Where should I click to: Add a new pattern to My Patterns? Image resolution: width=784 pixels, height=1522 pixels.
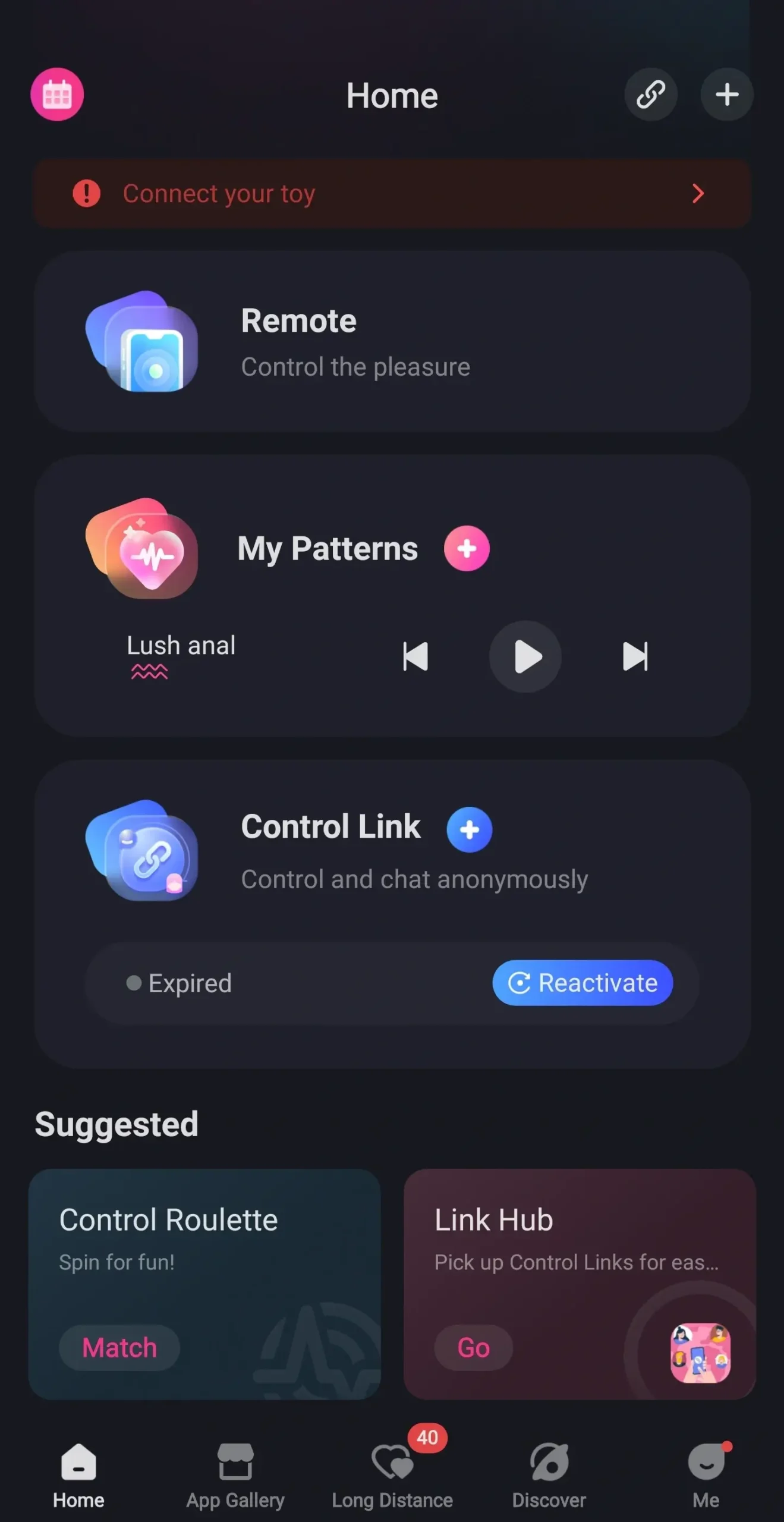pyautogui.click(x=467, y=548)
